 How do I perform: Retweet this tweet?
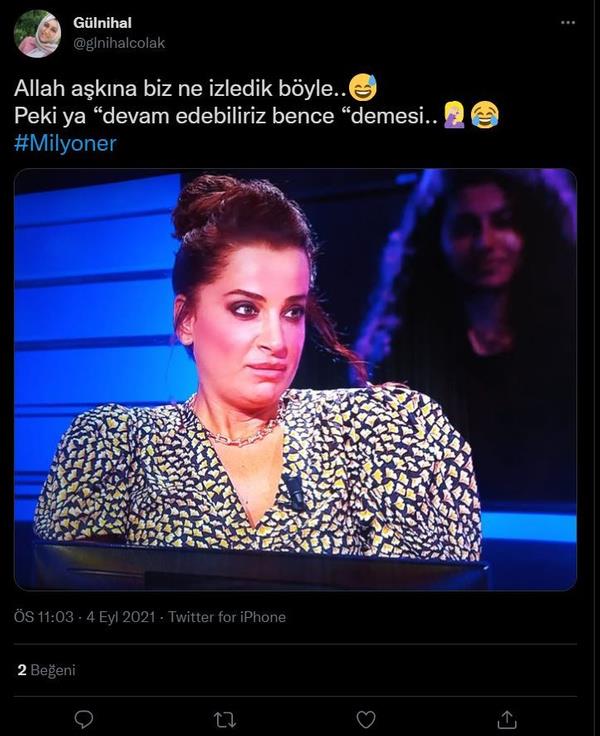click(x=225, y=718)
